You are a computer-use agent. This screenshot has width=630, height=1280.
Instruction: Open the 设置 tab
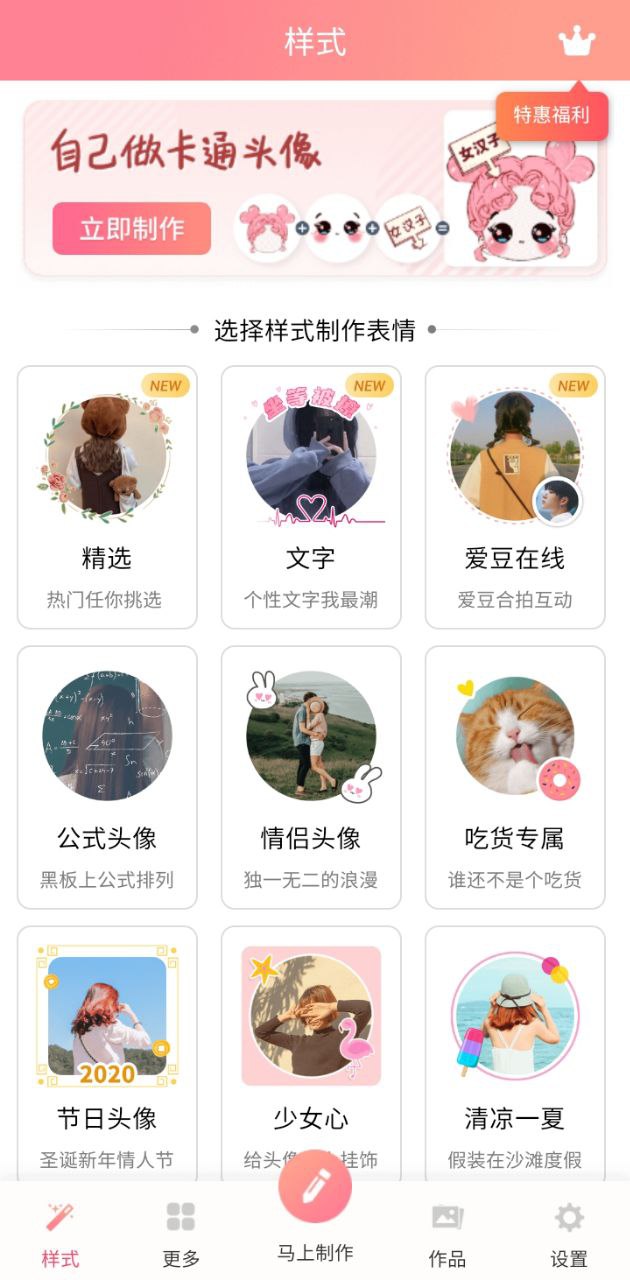coord(569,1235)
